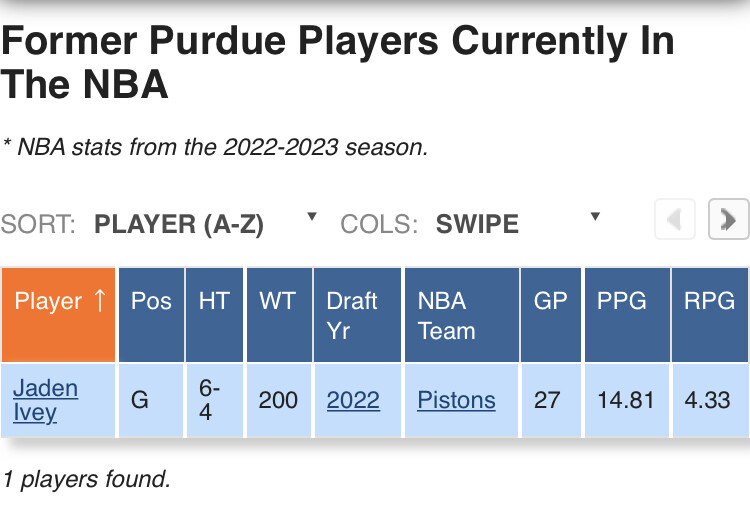The image size is (750, 520).
Task: Open the 2022 draft year link
Action: pos(353,400)
